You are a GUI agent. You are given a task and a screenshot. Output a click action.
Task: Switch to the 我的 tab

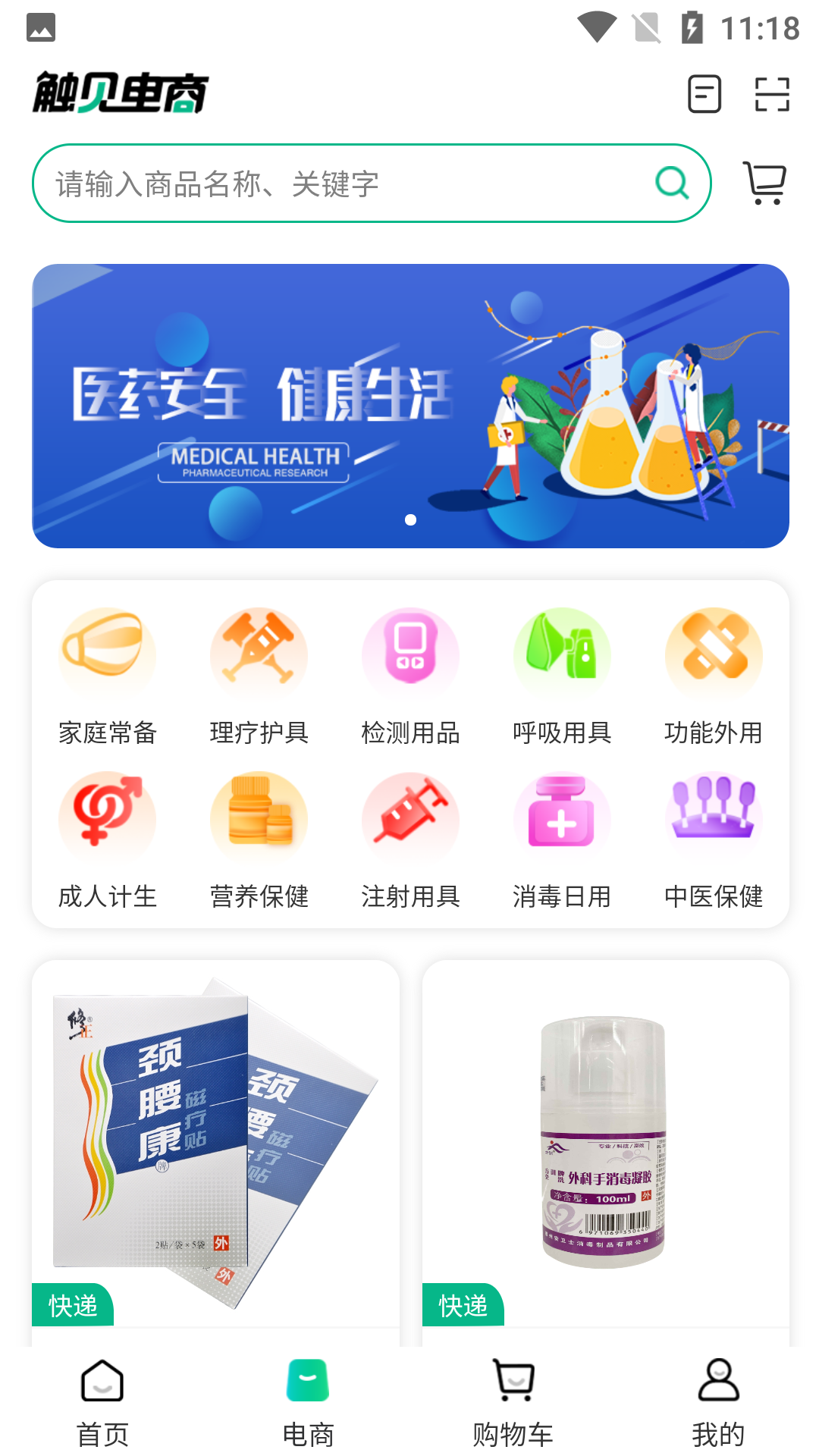coord(717,1401)
